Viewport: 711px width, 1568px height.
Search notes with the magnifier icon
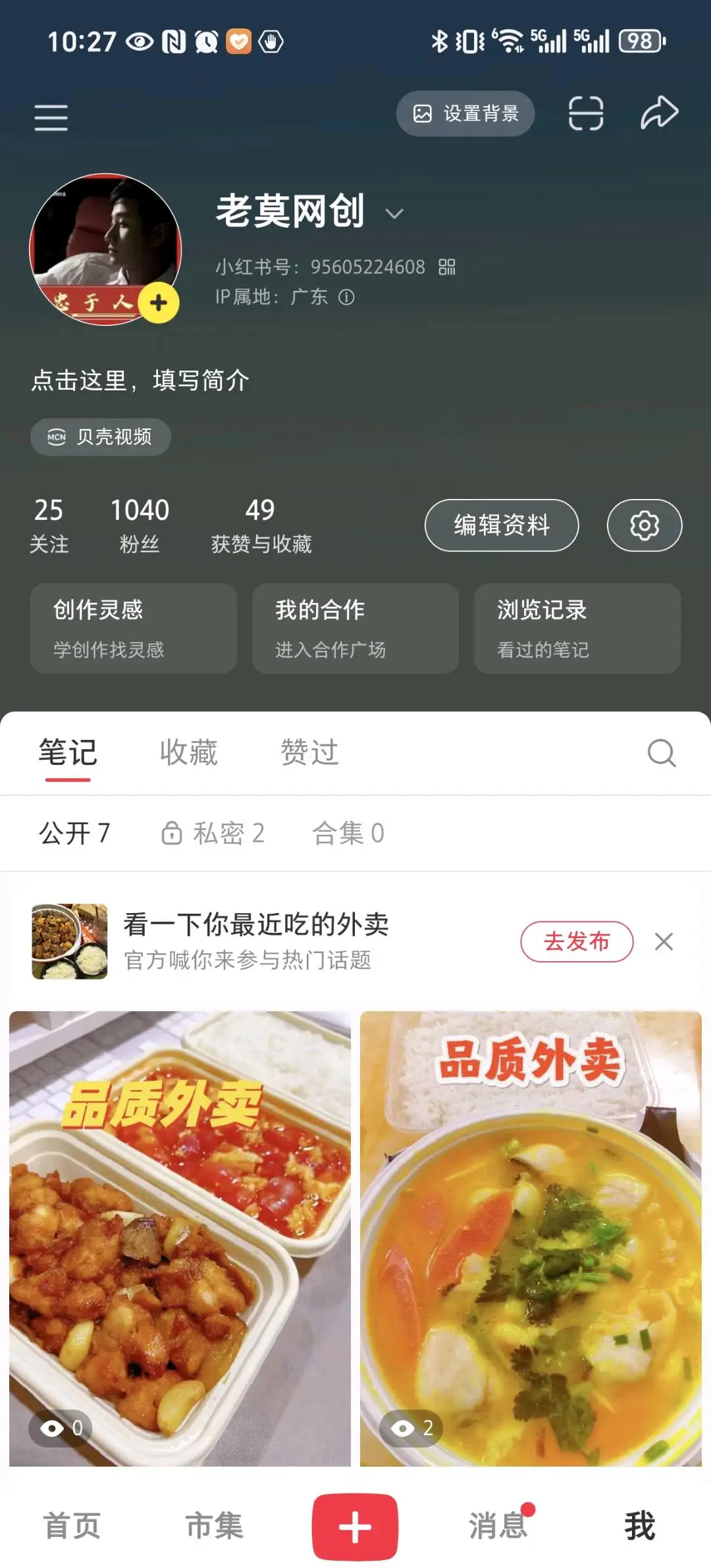(x=661, y=752)
